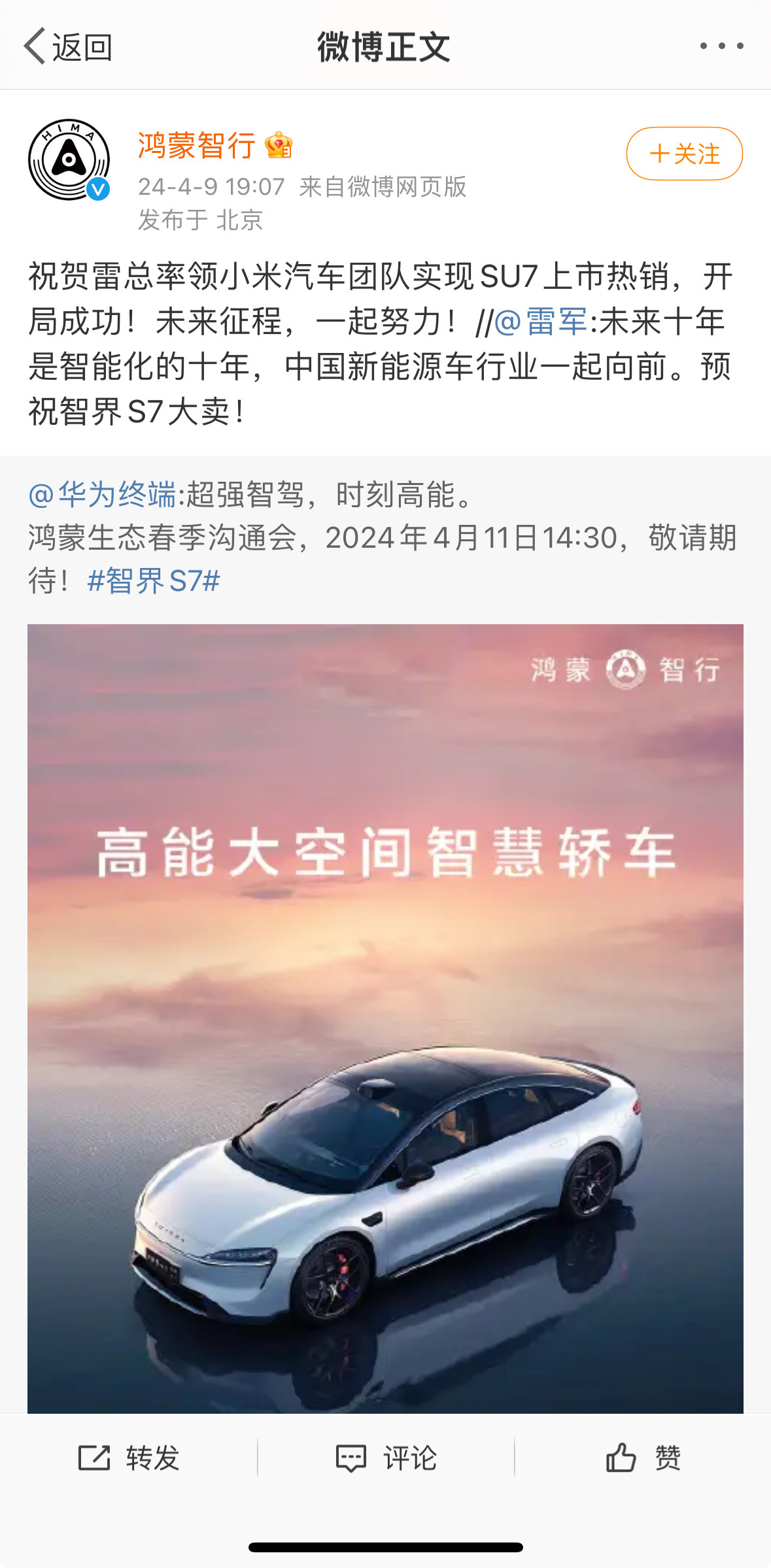Viewport: 771px width, 1568px height.
Task: Open the @华为终端 mention link
Action: point(102,495)
